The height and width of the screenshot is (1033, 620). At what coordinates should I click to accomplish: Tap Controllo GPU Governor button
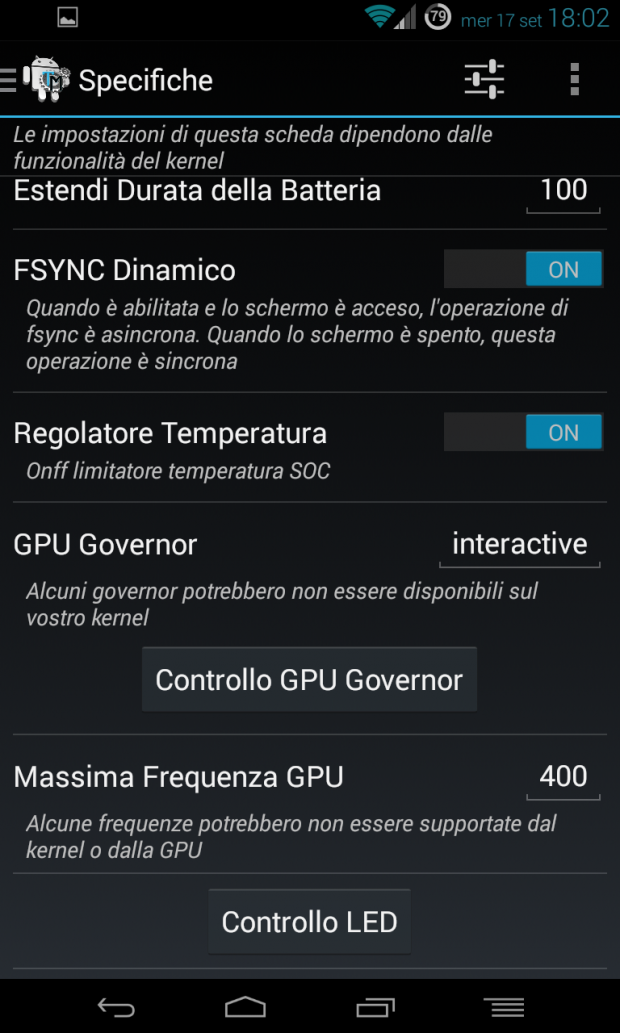(x=309, y=679)
